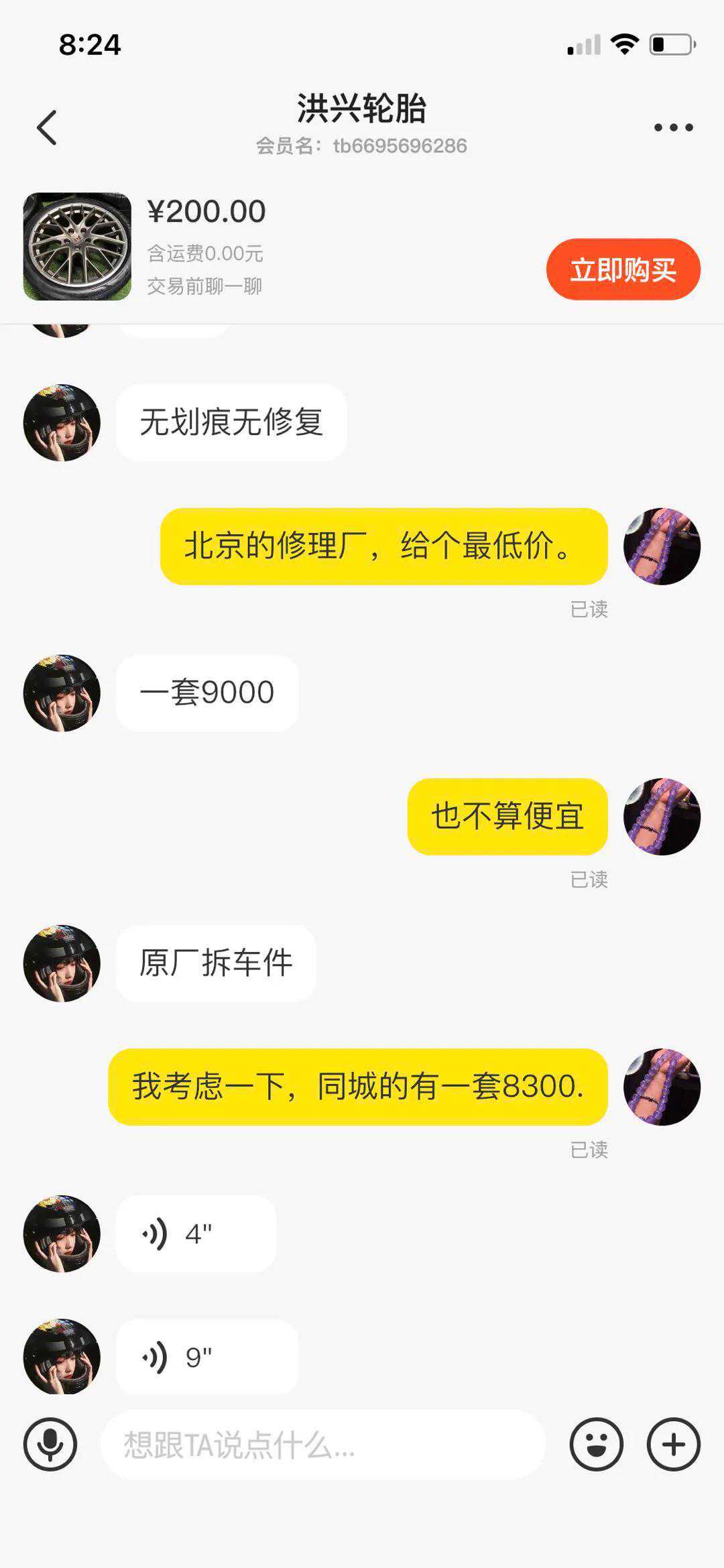Tap the 立即购买 button
The image size is (724, 1568).
tap(623, 269)
